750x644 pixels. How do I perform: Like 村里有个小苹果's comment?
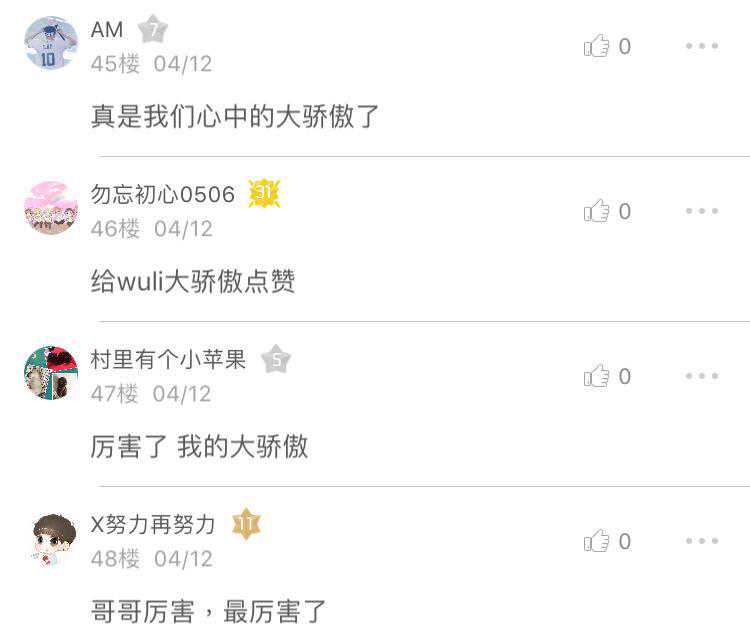(597, 376)
